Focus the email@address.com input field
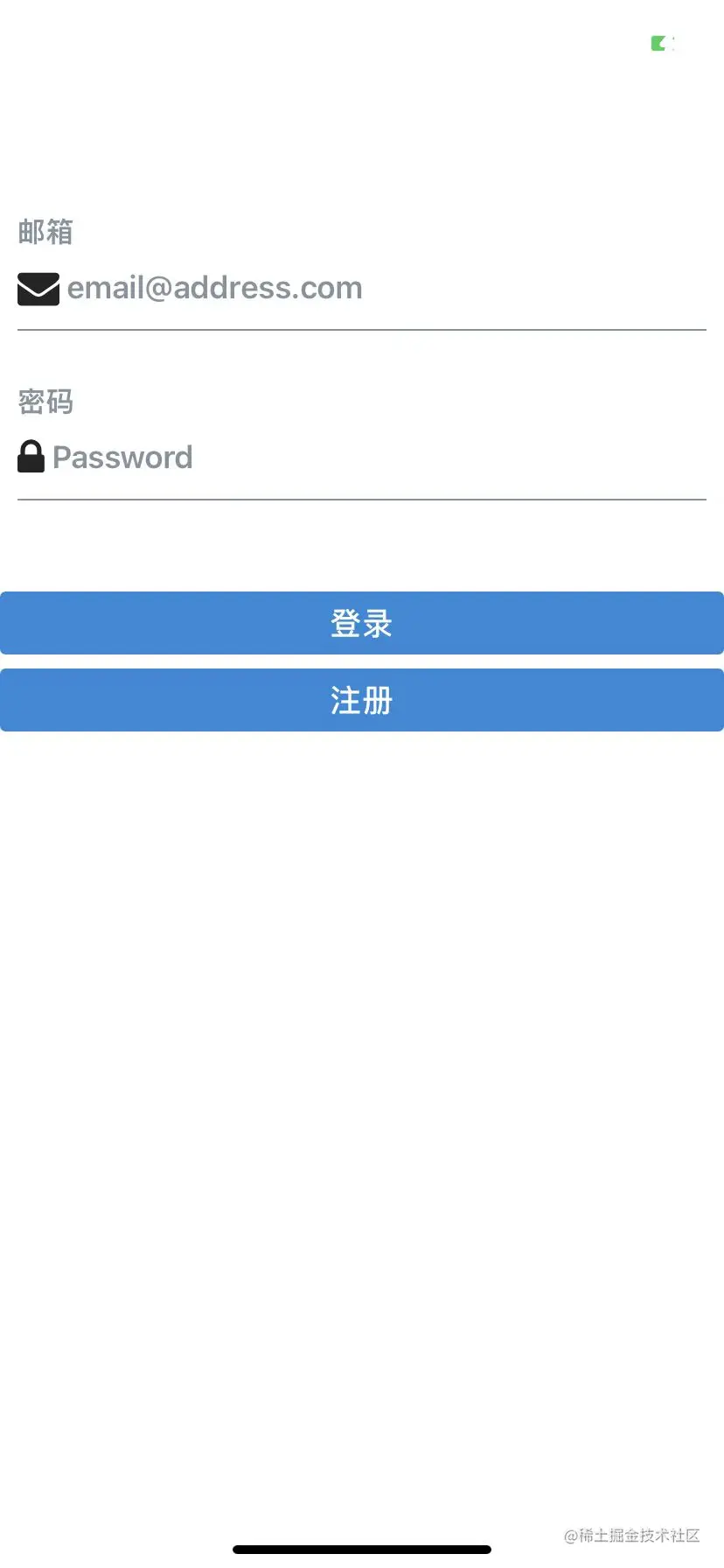The width and height of the screenshot is (724, 1568). click(x=385, y=288)
